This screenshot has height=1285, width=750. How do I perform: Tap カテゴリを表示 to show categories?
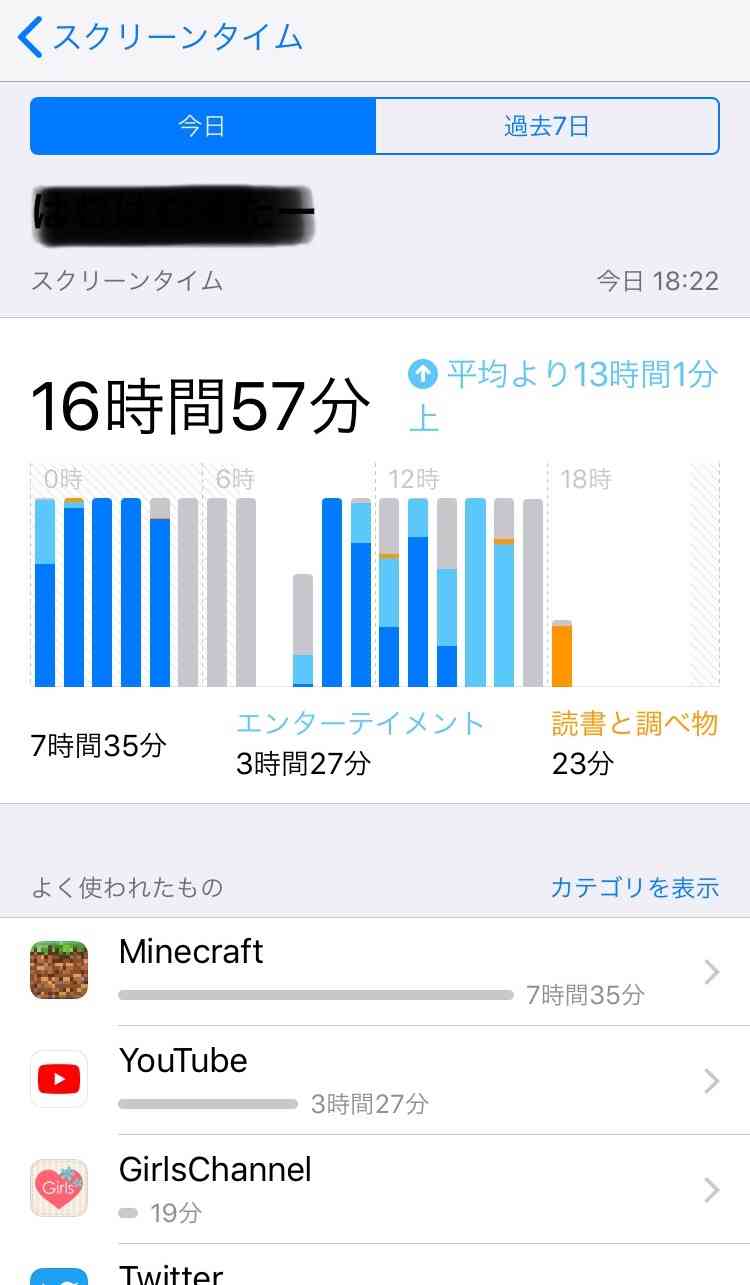tap(635, 887)
